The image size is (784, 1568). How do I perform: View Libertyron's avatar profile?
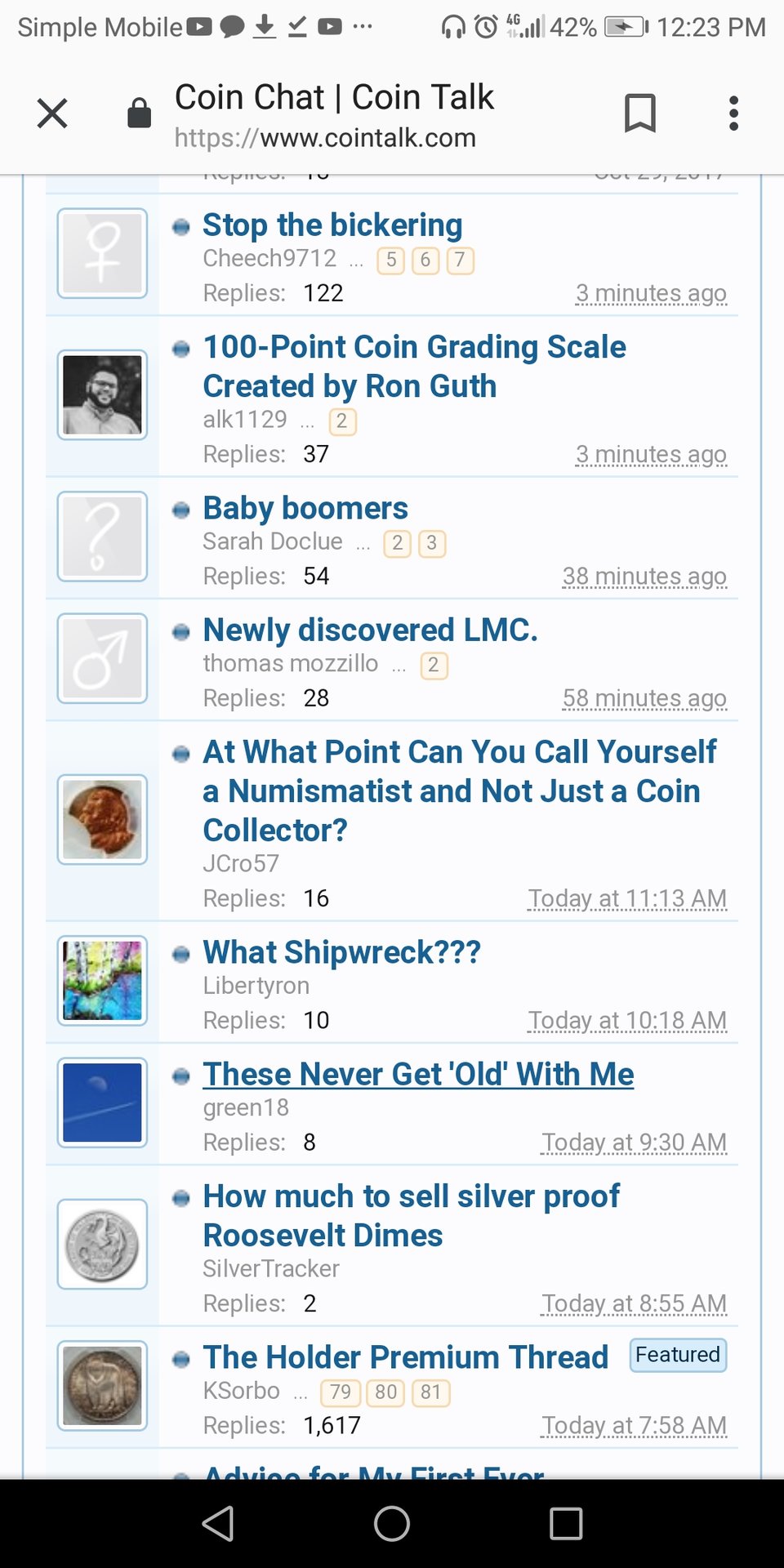pyautogui.click(x=102, y=980)
